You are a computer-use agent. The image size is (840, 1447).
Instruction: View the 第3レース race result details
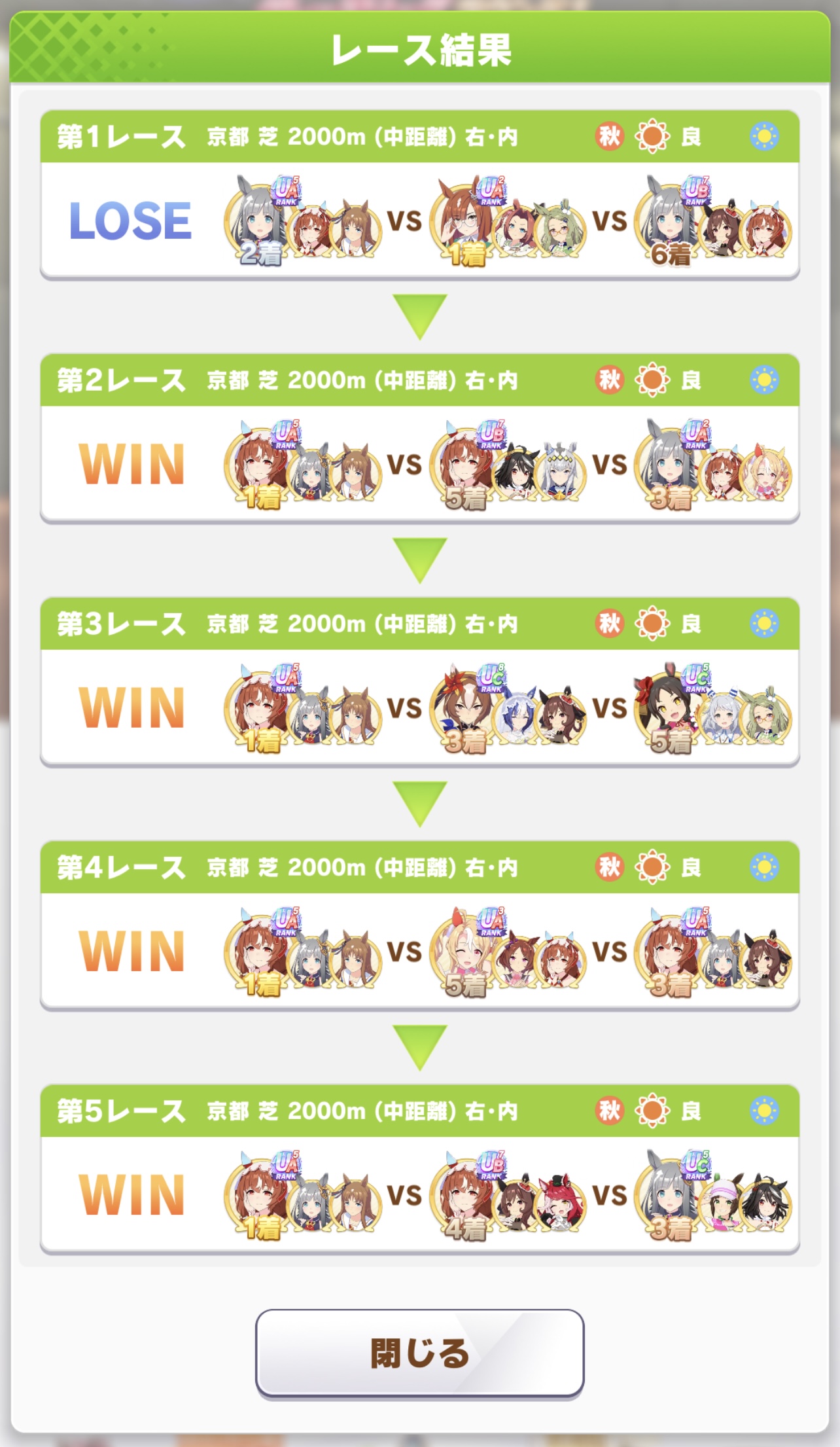(x=419, y=682)
